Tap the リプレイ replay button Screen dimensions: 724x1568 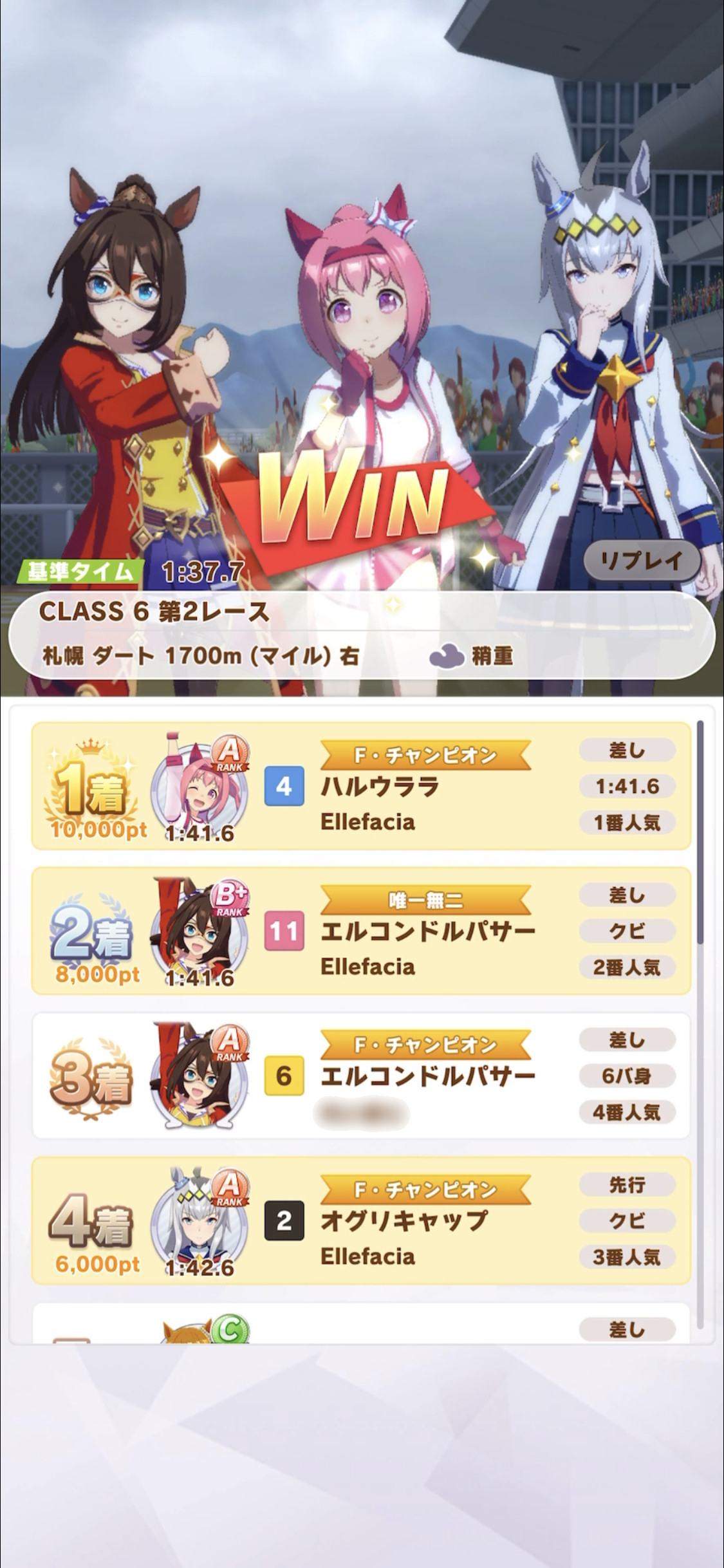tap(642, 561)
